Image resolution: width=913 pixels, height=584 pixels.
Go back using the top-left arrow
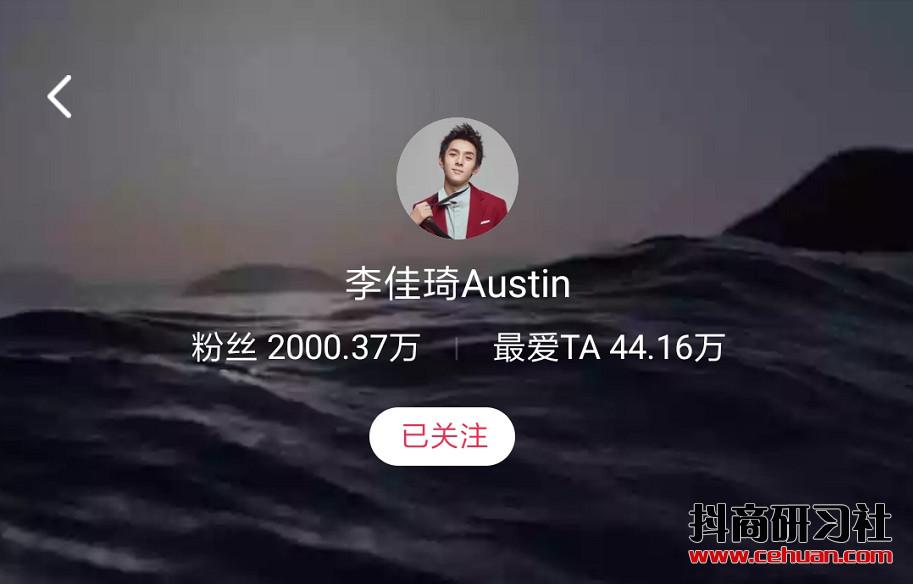click(x=60, y=97)
